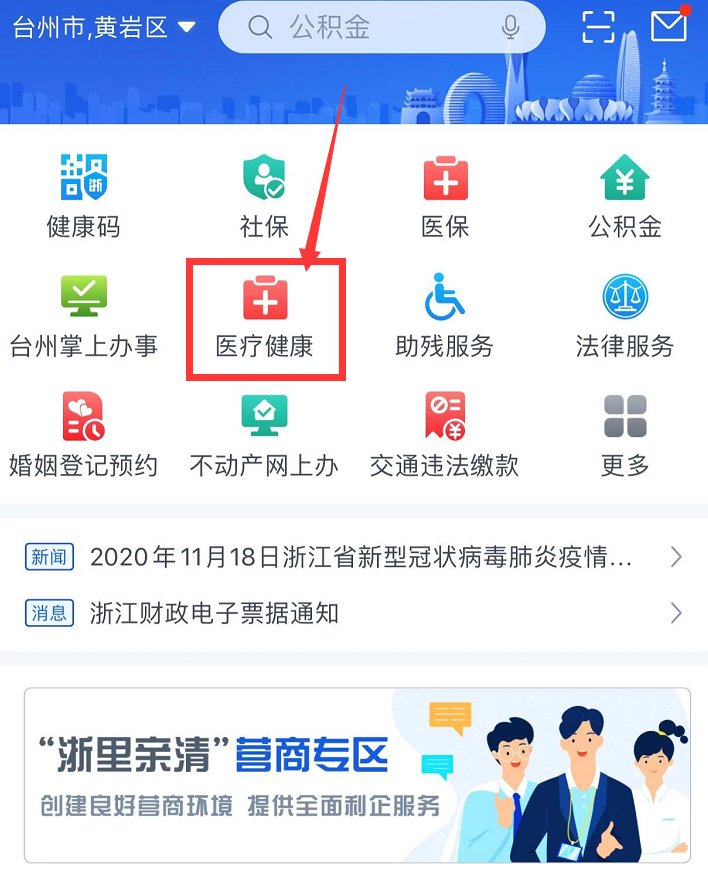Open 助残服务
The height and width of the screenshot is (871, 708).
click(x=445, y=316)
